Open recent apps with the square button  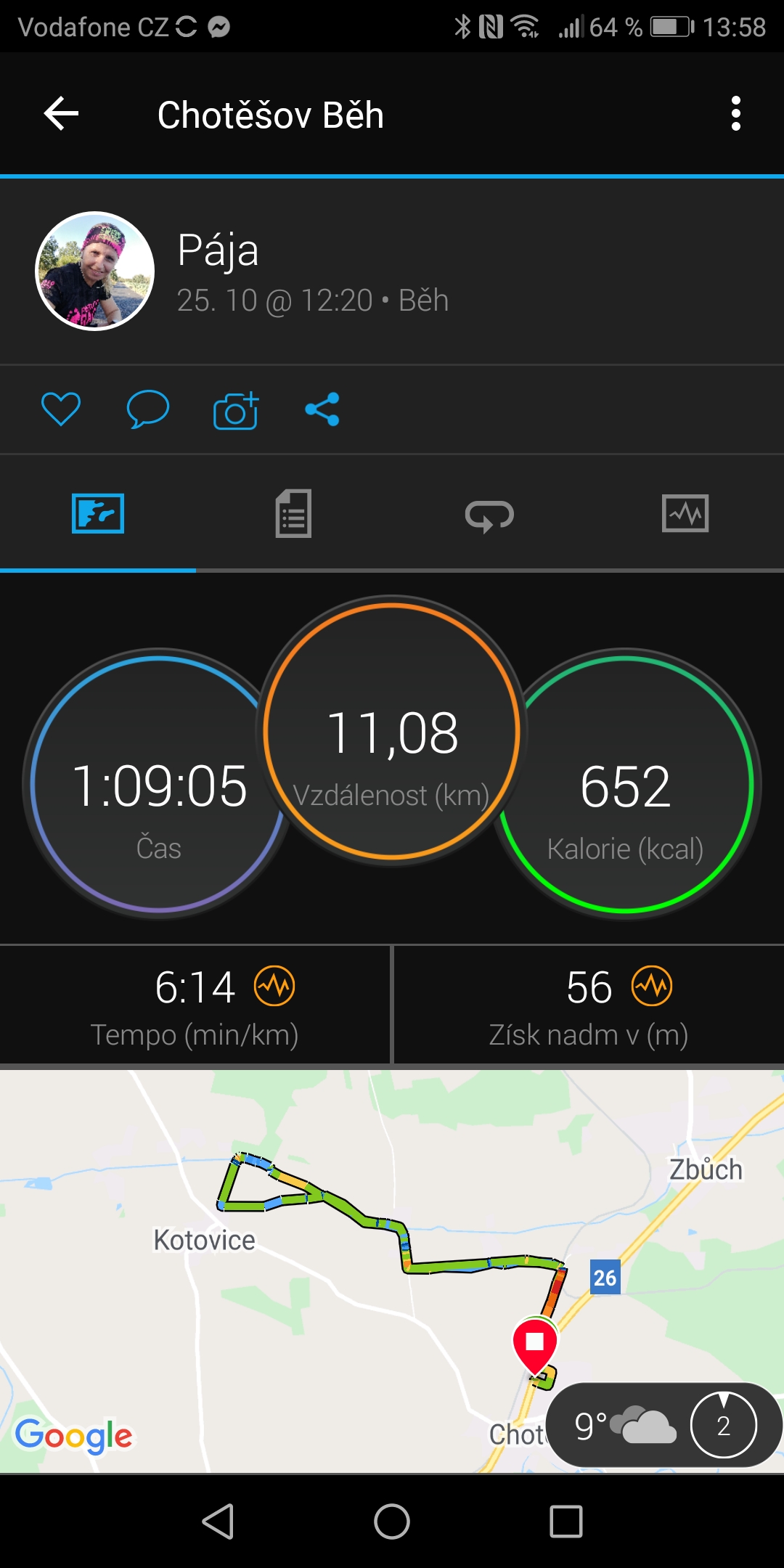[566, 1521]
